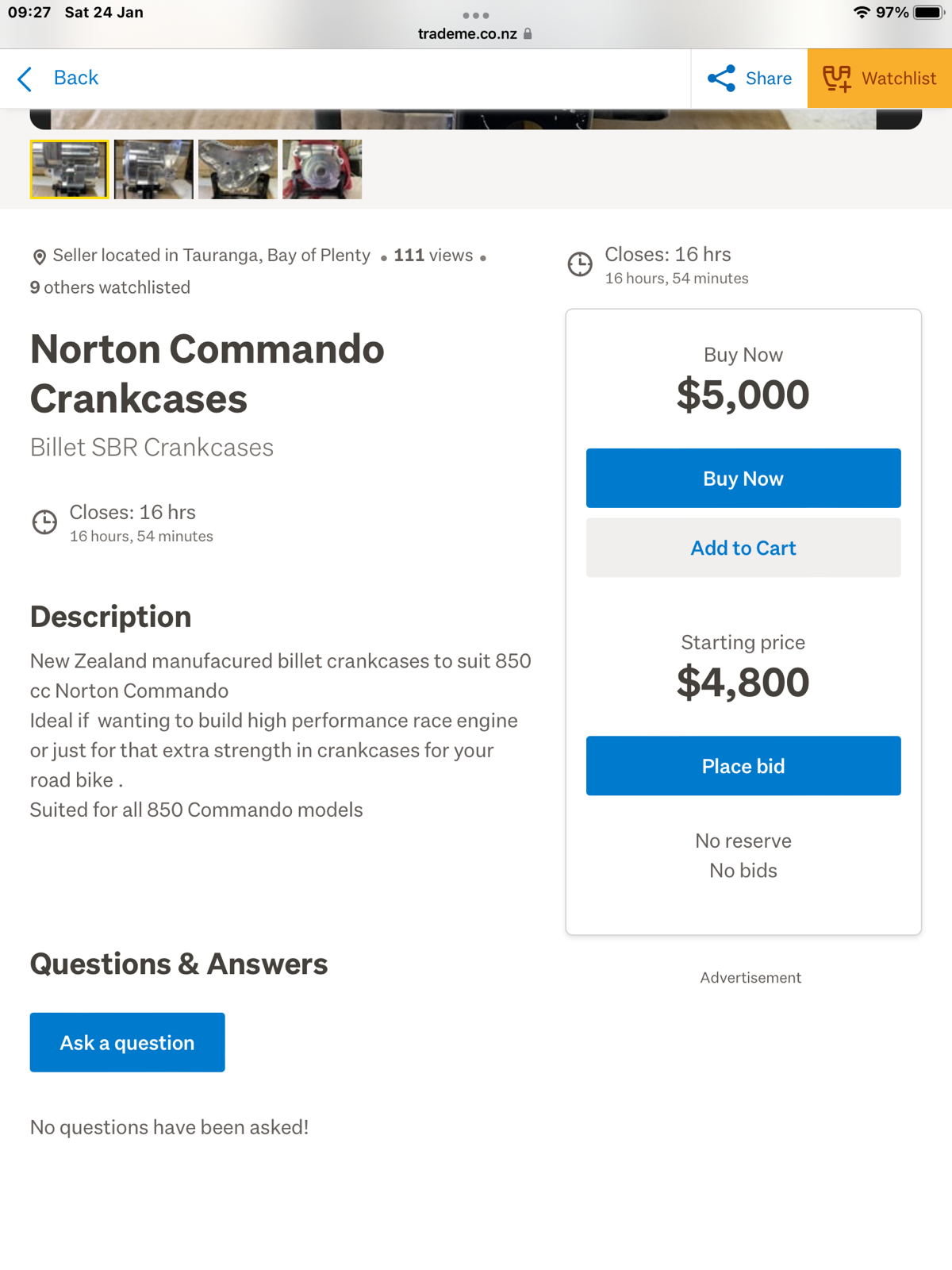Select the Watchlist icon to save listing
The width and height of the screenshot is (952, 1270).
click(840, 78)
